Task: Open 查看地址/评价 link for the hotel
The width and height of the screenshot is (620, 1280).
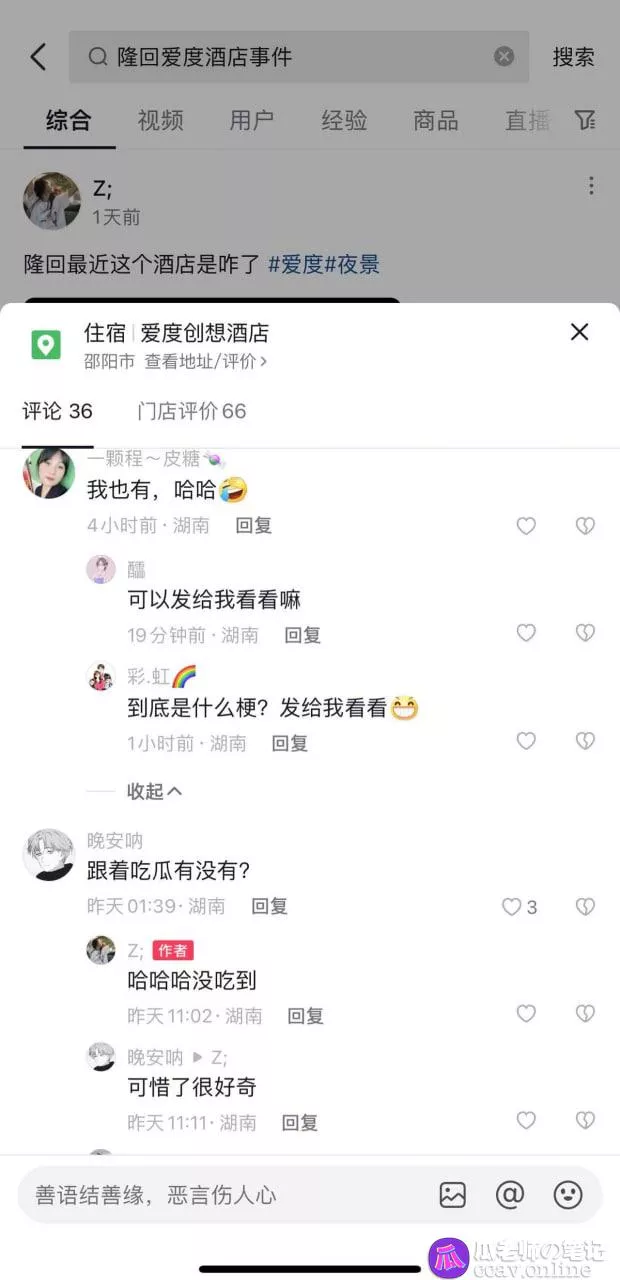Action: [x=206, y=361]
